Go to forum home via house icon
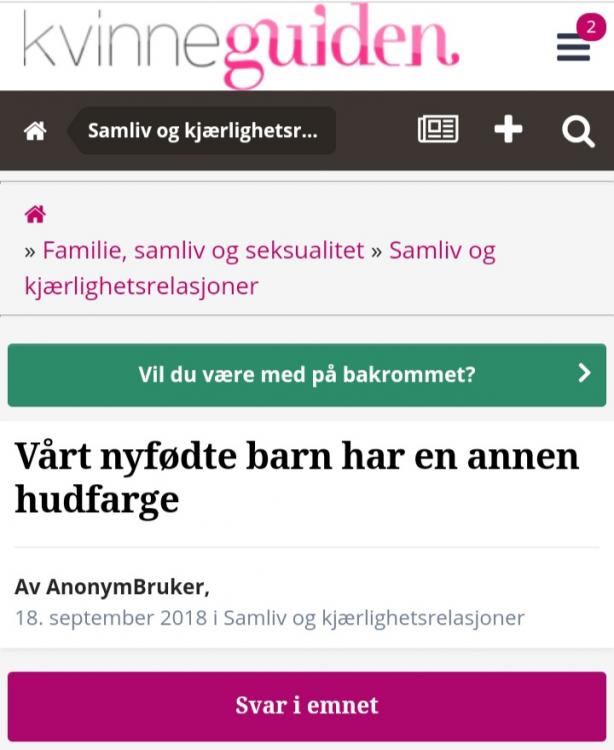The height and width of the screenshot is (750, 614). (x=35, y=131)
